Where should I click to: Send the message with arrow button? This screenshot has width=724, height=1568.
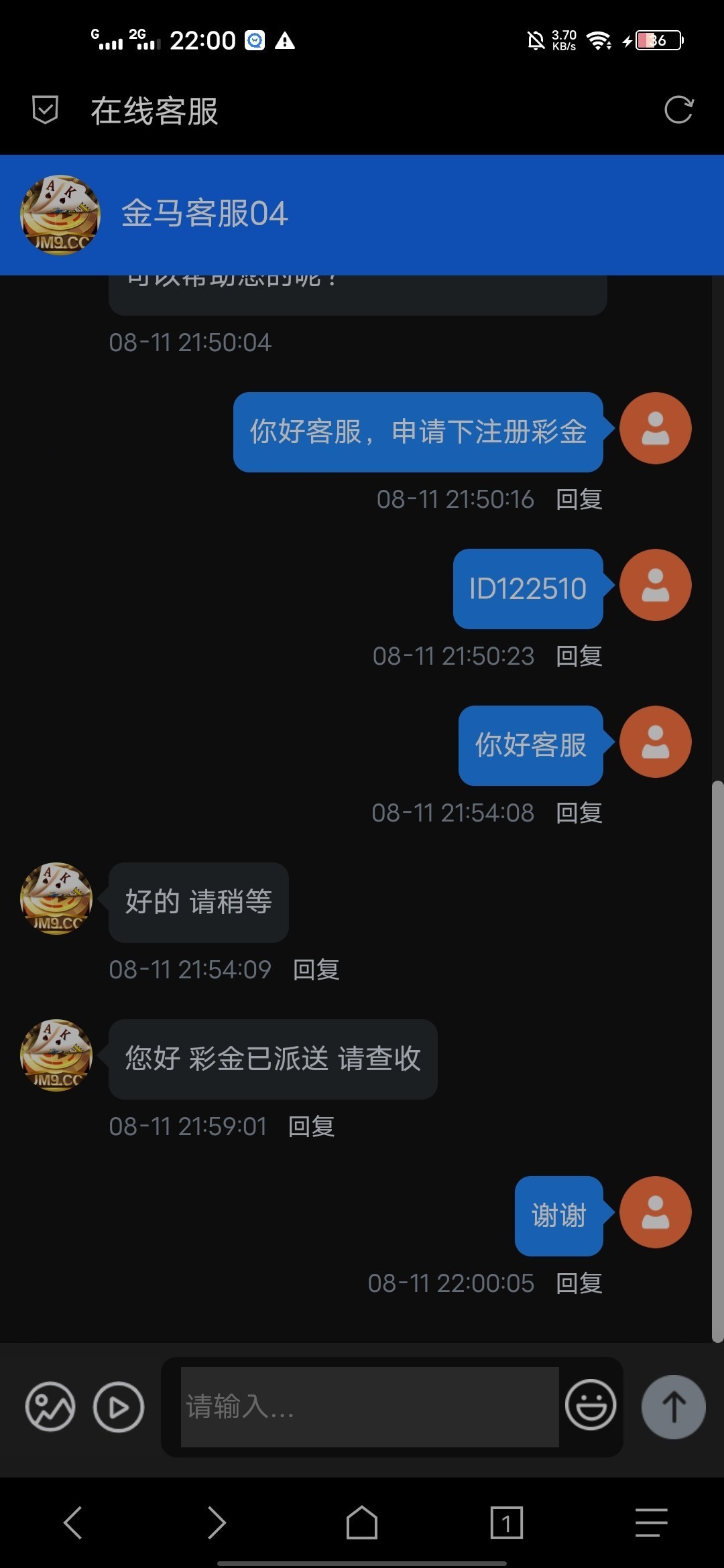673,1407
